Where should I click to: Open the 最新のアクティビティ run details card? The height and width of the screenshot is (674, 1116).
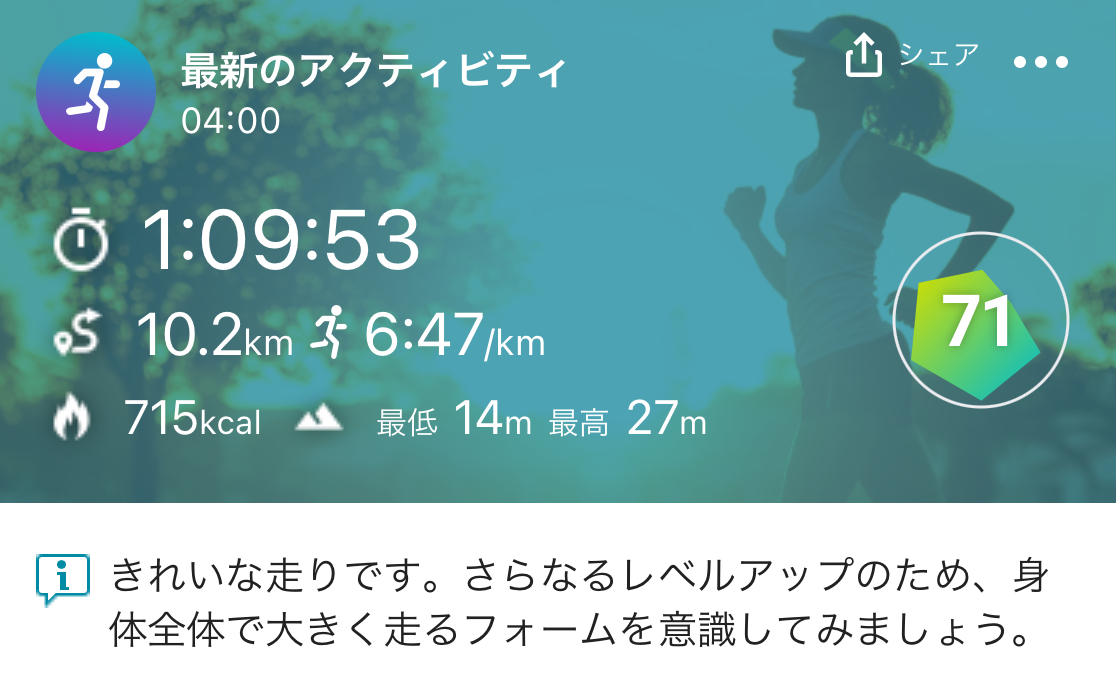click(373, 72)
